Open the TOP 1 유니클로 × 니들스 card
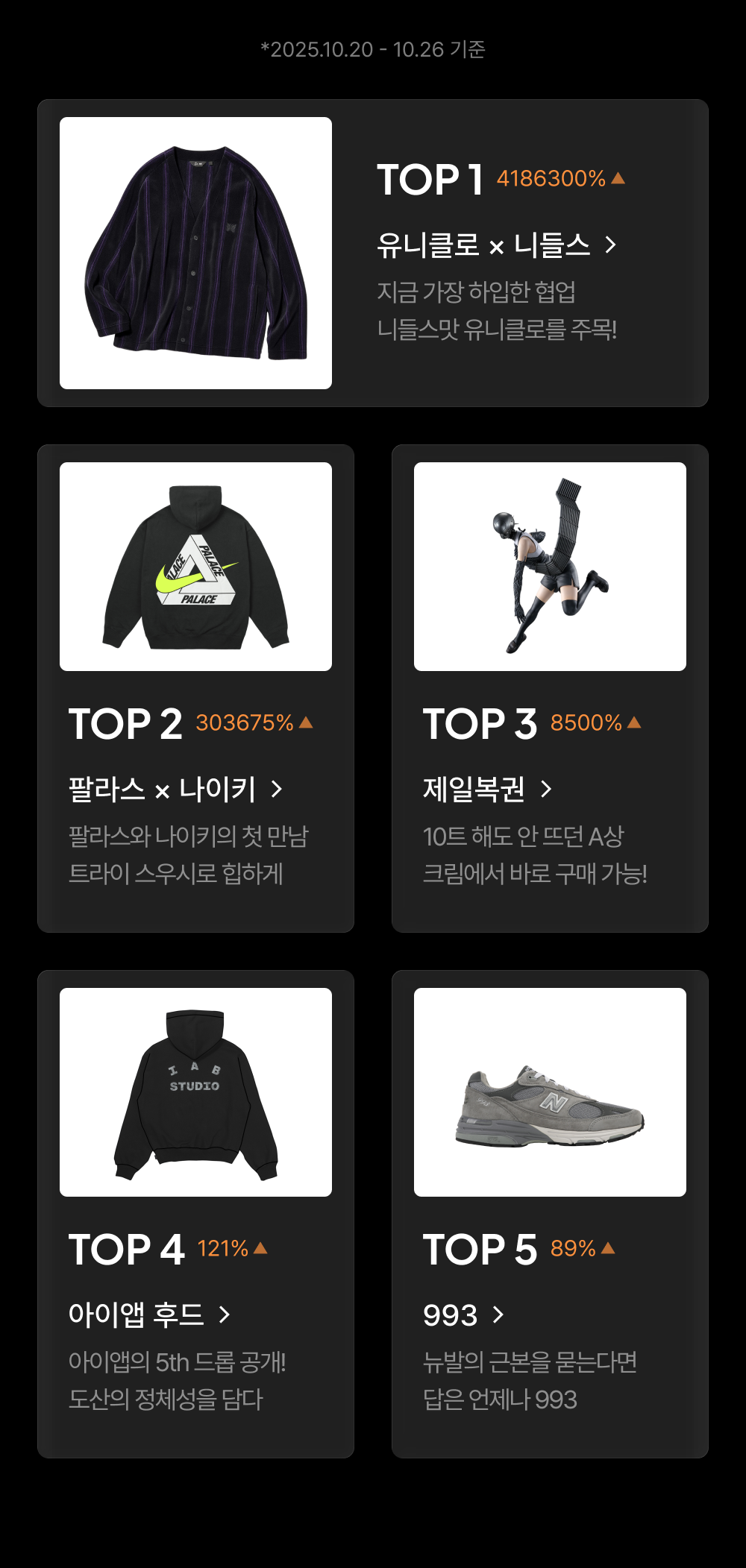 click(x=373, y=253)
